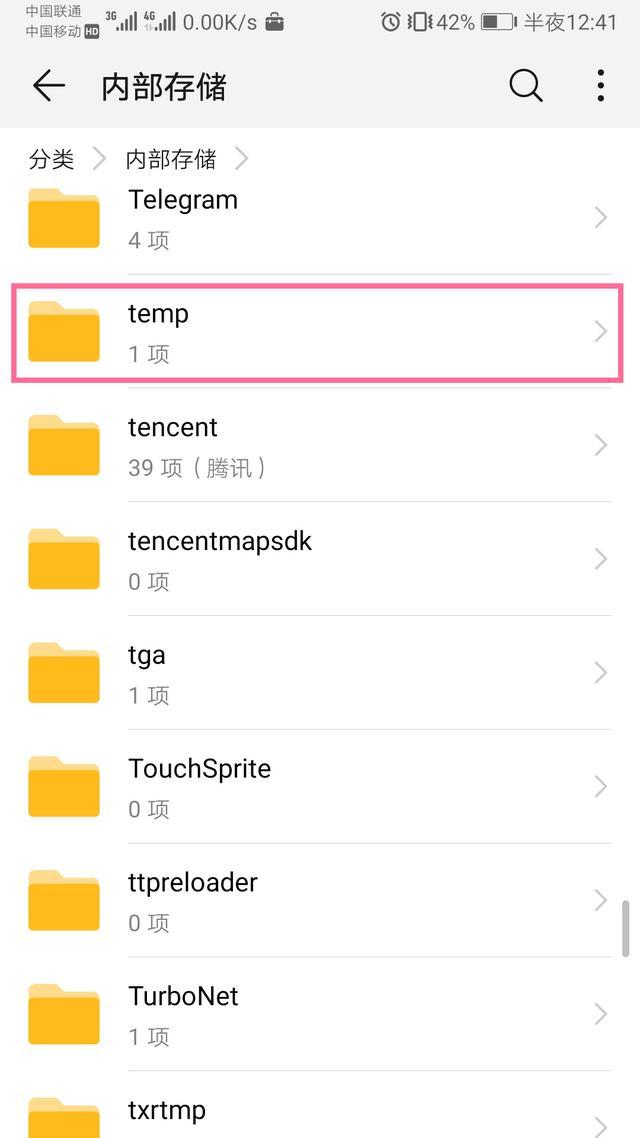Jump to 分类 in the breadcrumb
The image size is (640, 1138).
click(52, 159)
